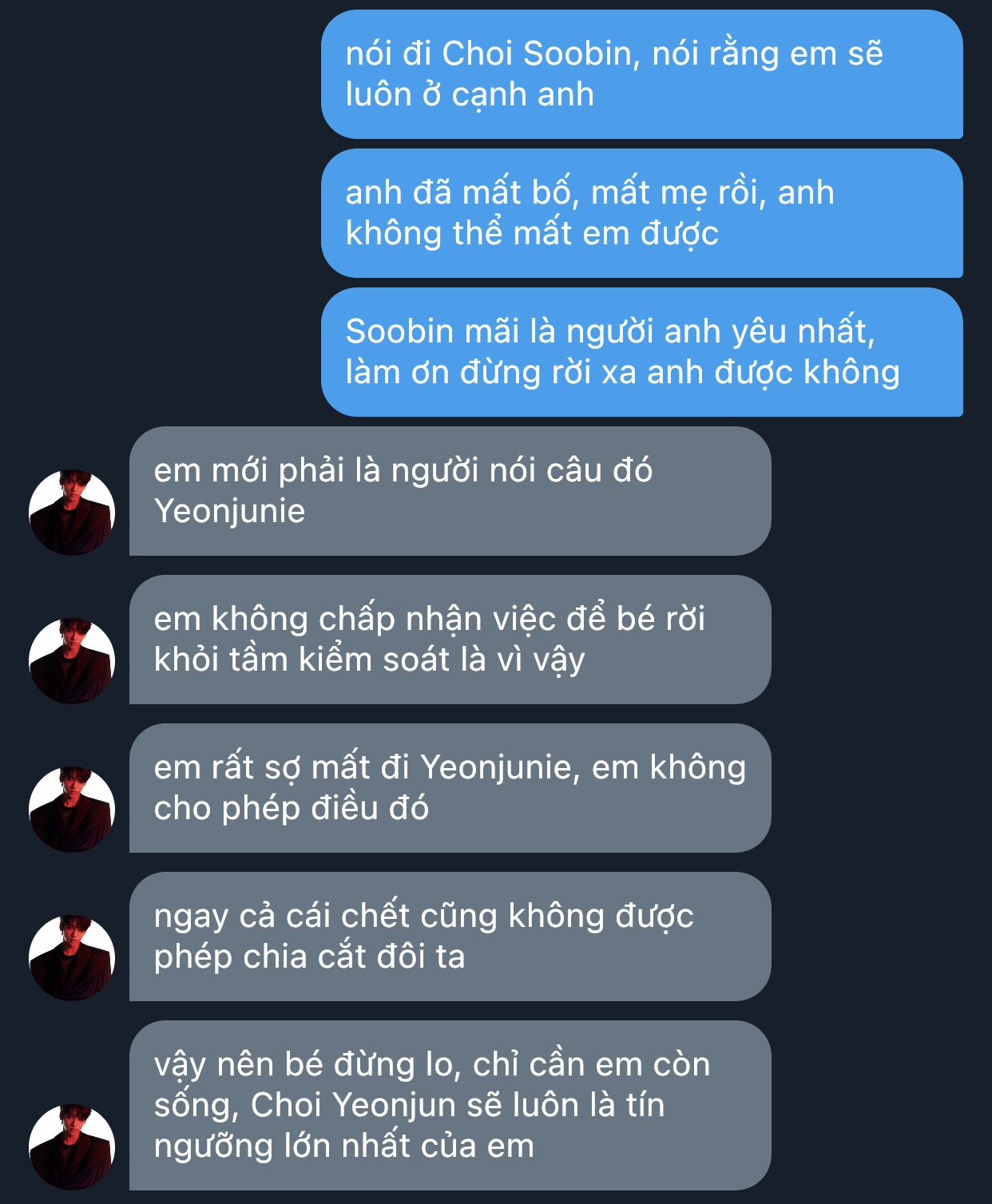Open avatar beside the "vậy nên bé đừng lo" message
Viewport: 992px width, 1204px height.
(x=72, y=1147)
